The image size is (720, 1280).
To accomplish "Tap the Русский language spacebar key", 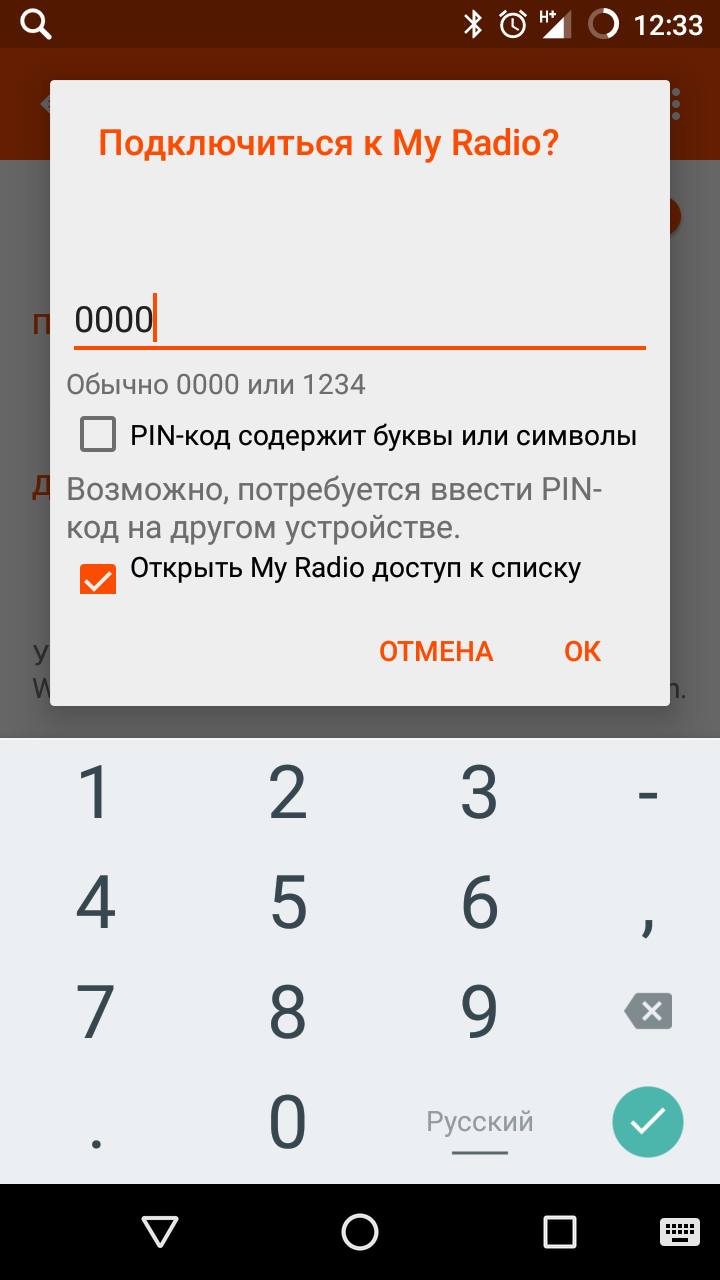I will (x=480, y=1123).
